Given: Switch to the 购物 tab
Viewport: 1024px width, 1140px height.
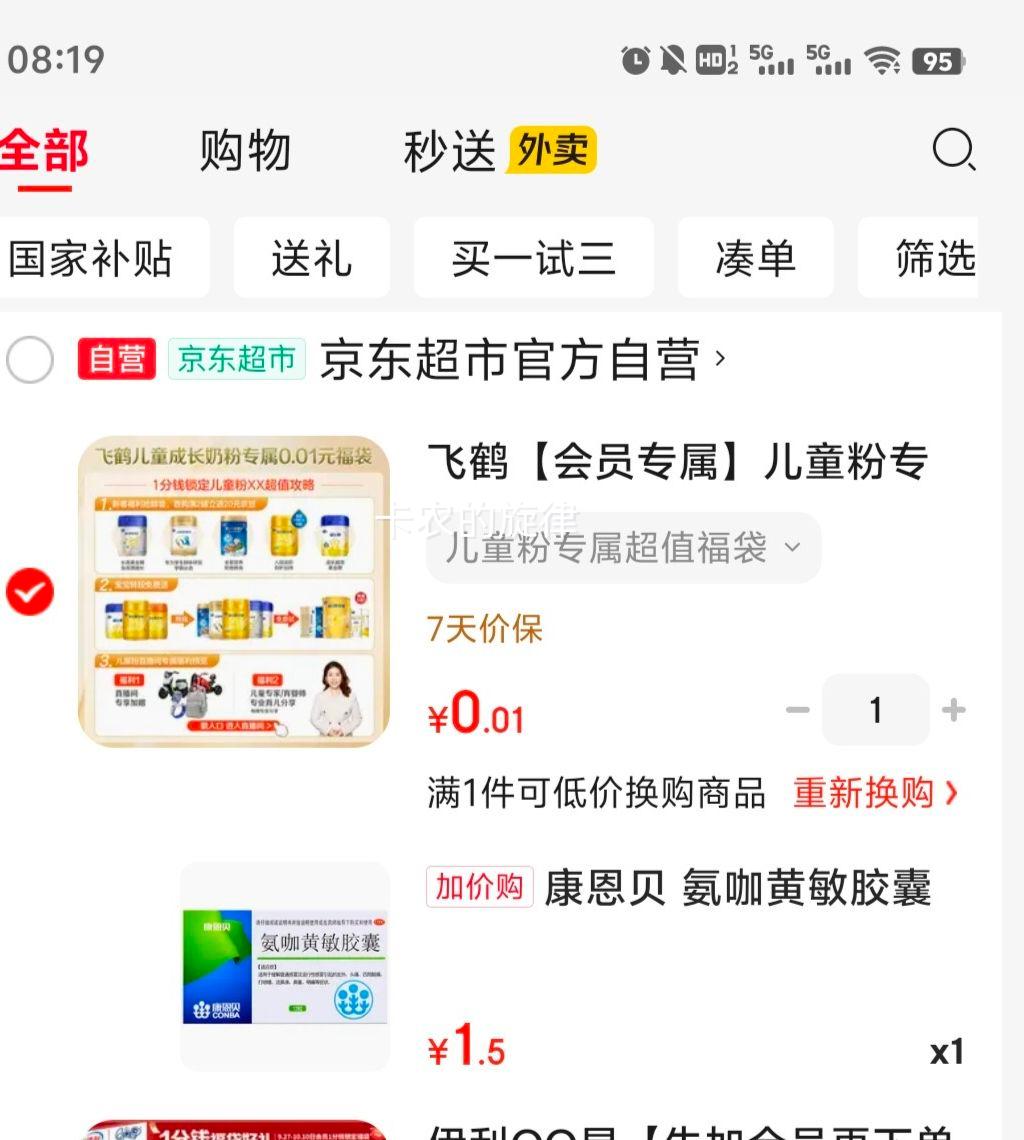Looking at the screenshot, I should coord(245,152).
